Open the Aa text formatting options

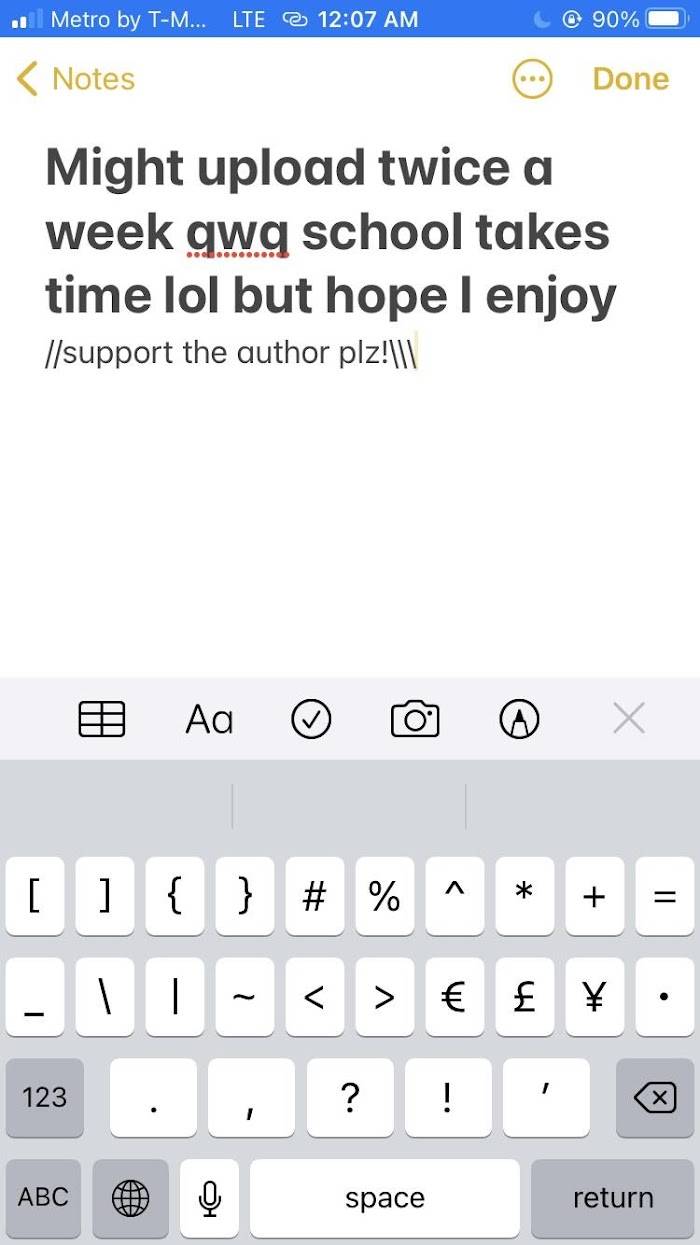click(209, 718)
